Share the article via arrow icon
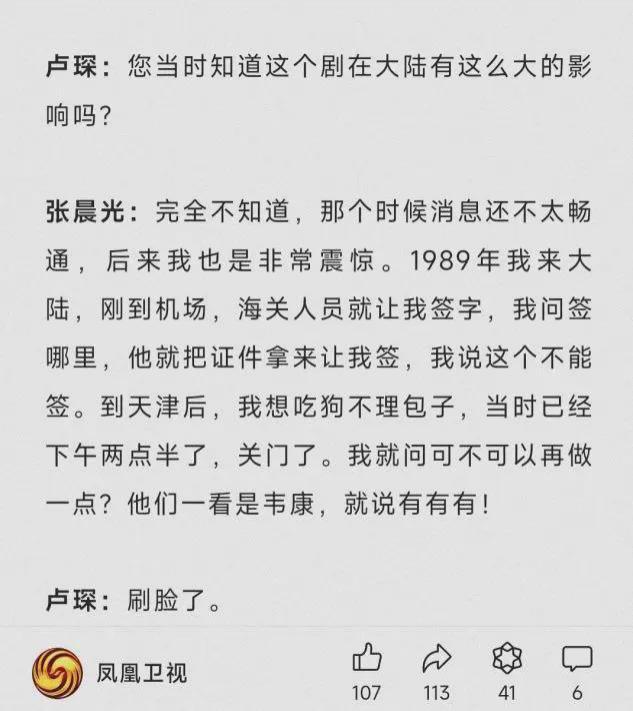The image size is (633, 711). 437,659
